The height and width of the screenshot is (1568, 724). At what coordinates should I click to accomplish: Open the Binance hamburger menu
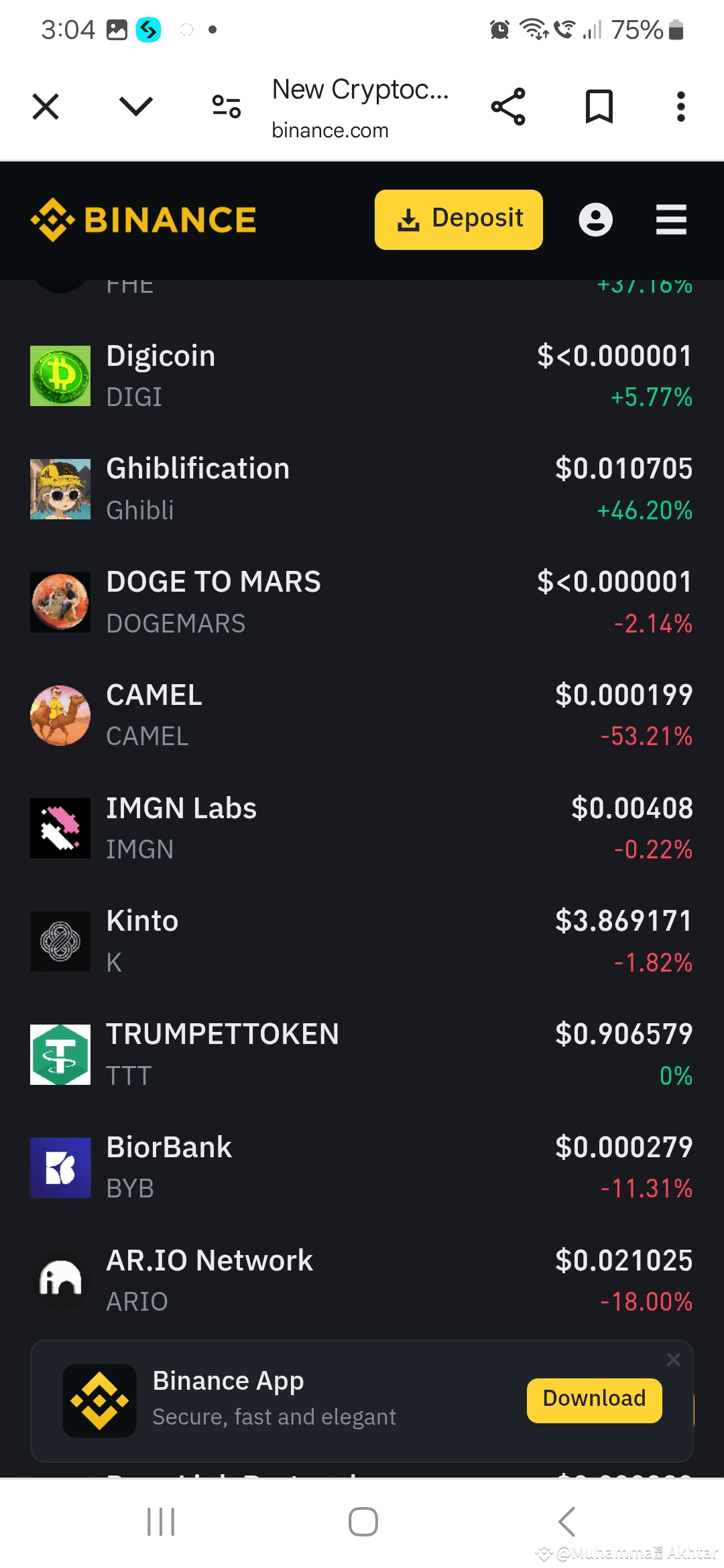671,220
